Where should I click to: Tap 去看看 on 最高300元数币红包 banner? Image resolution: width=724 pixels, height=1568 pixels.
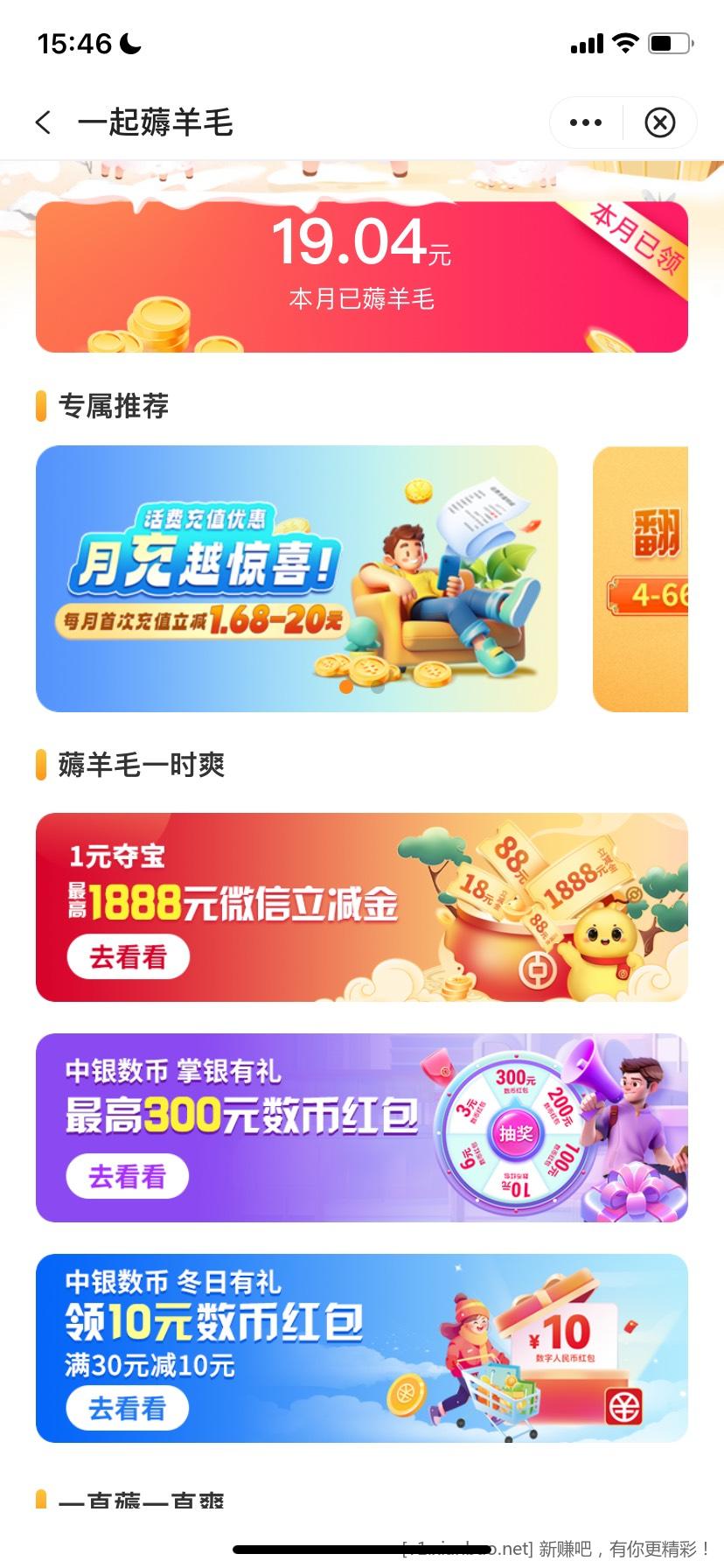pyautogui.click(x=128, y=1176)
